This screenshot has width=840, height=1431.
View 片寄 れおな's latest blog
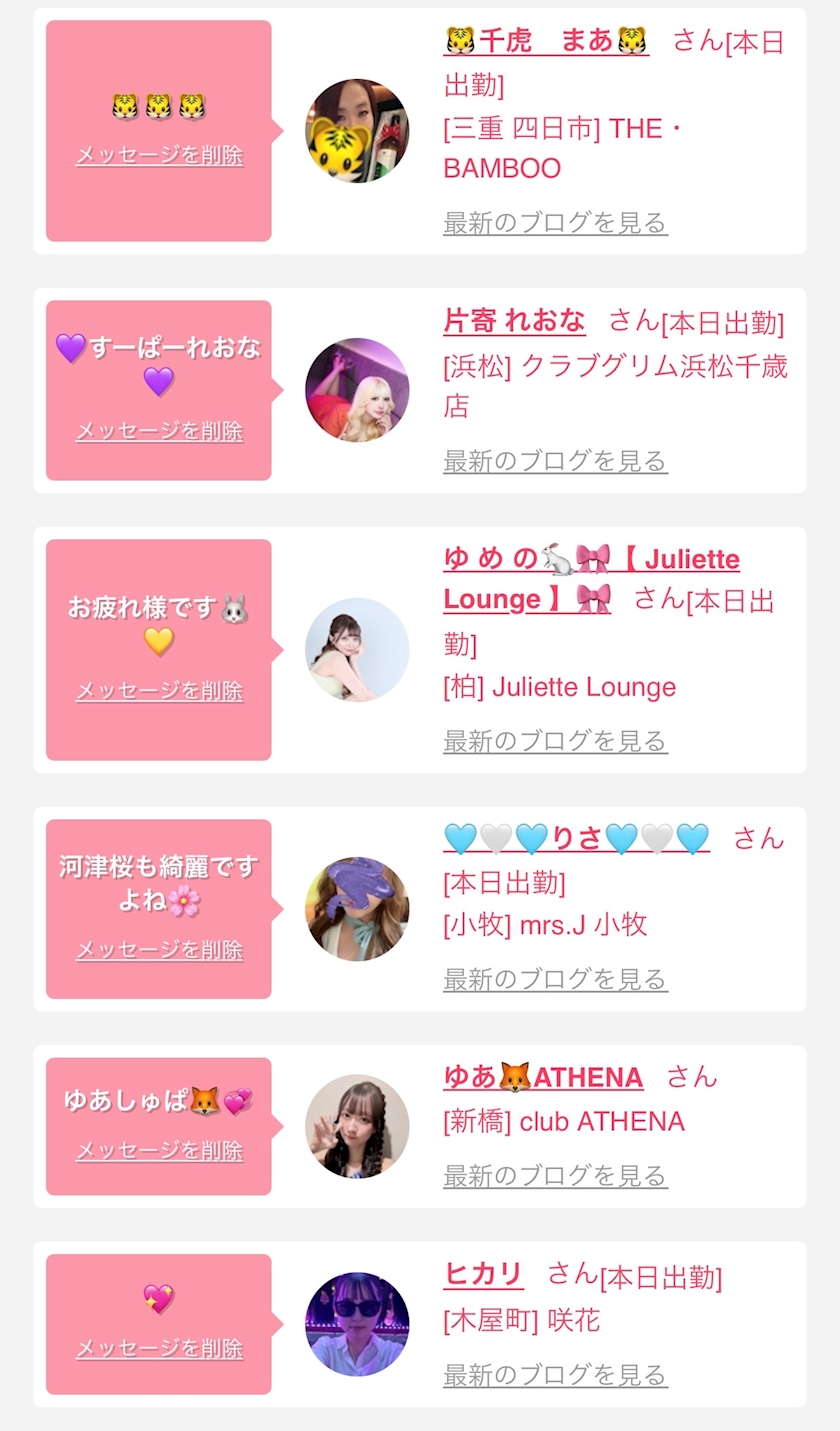coord(555,461)
